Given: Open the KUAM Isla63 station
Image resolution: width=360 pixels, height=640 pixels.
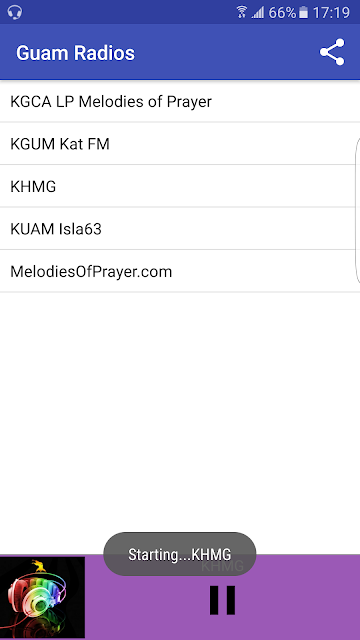Looking at the screenshot, I should [180, 229].
